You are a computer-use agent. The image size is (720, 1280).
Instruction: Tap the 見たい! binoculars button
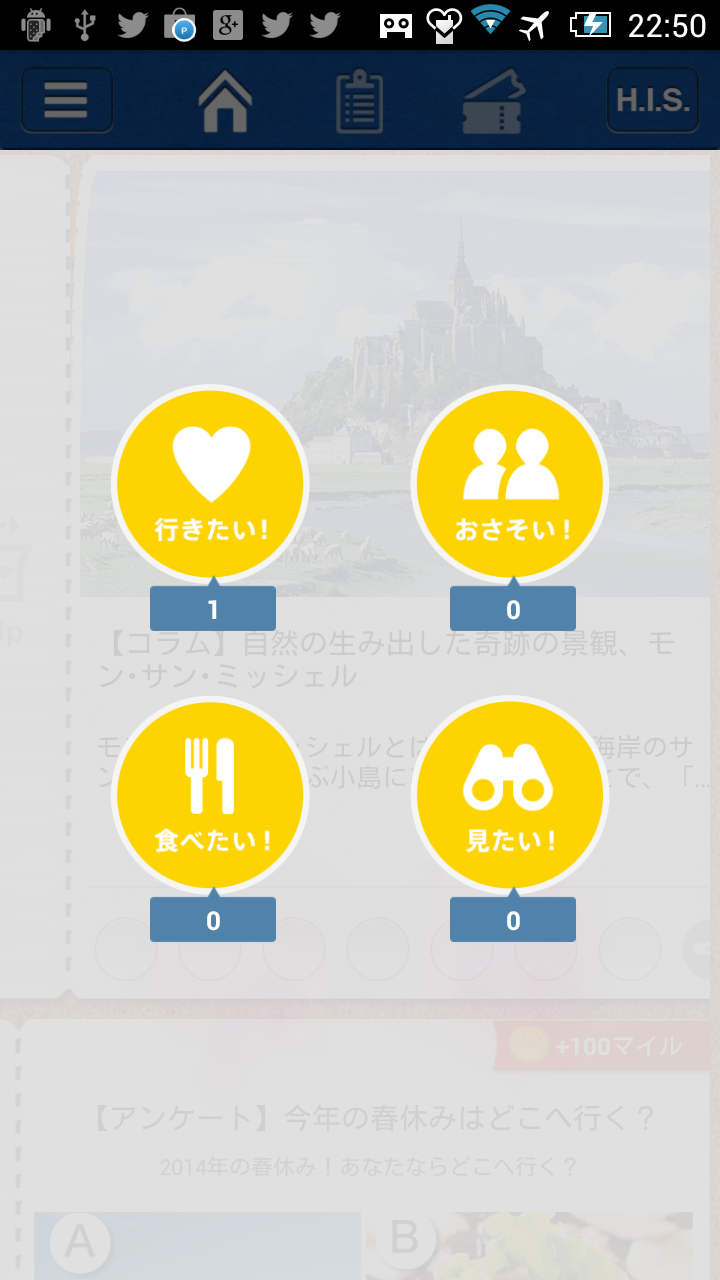click(x=510, y=794)
